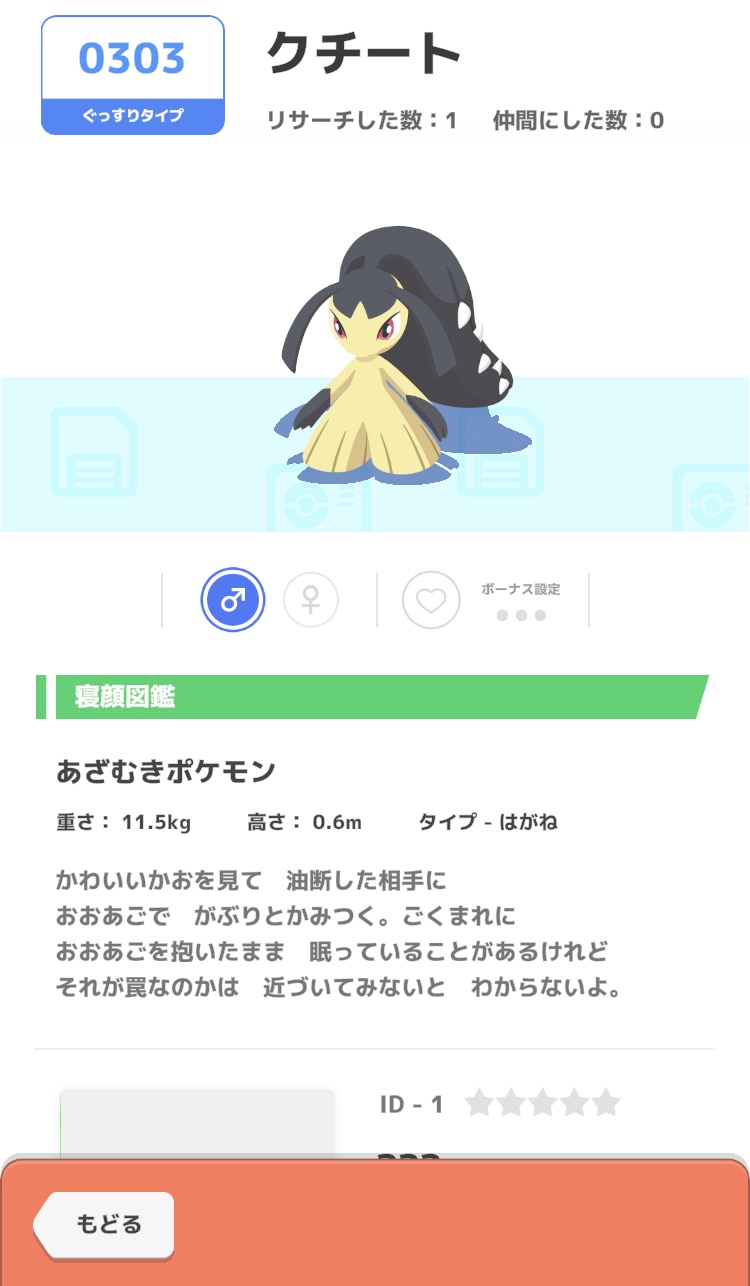Viewport: 750px width, 1286px height.
Task: Select the male gender icon
Action: (x=232, y=600)
